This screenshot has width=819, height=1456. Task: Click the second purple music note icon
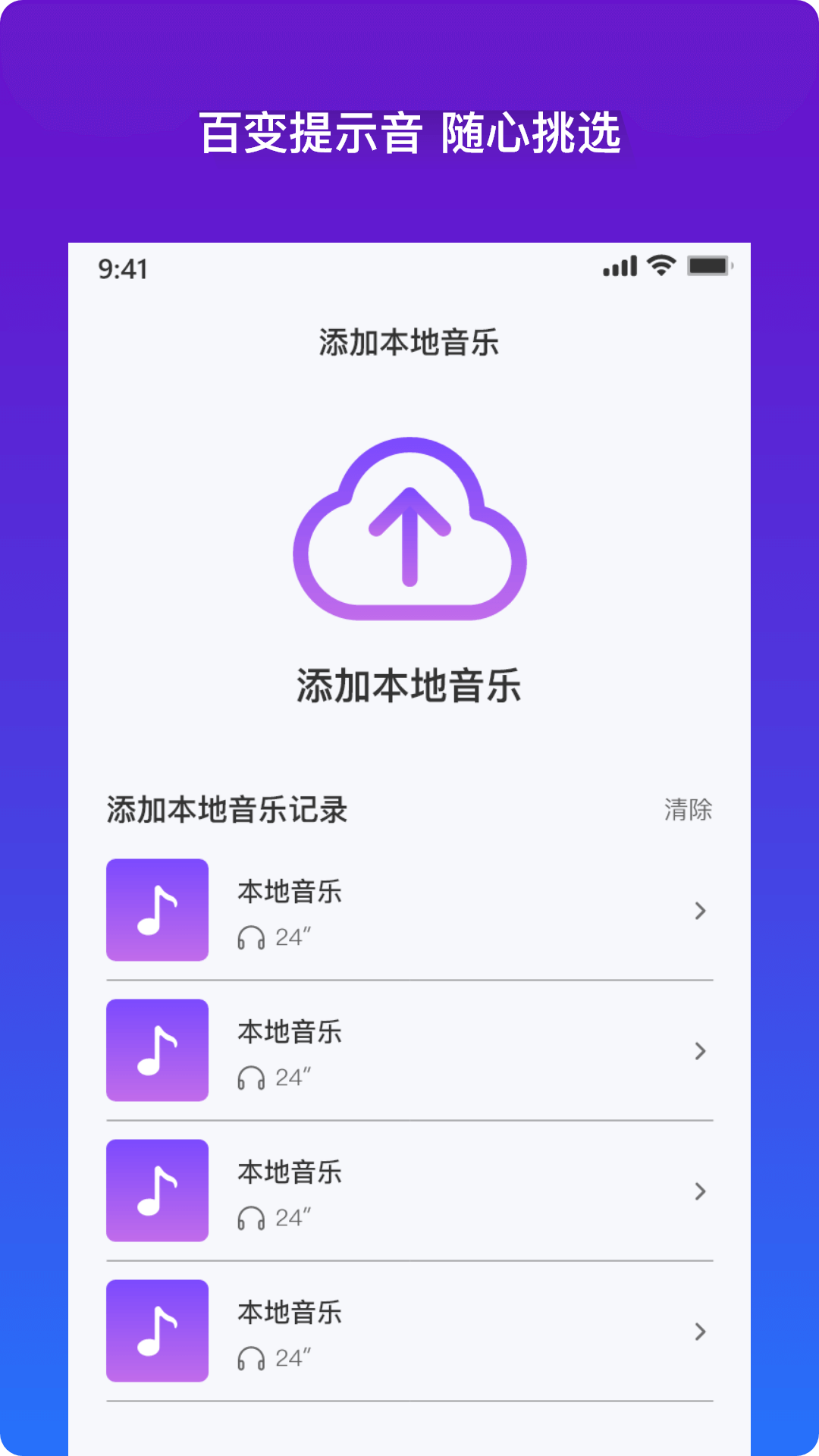[156, 1050]
